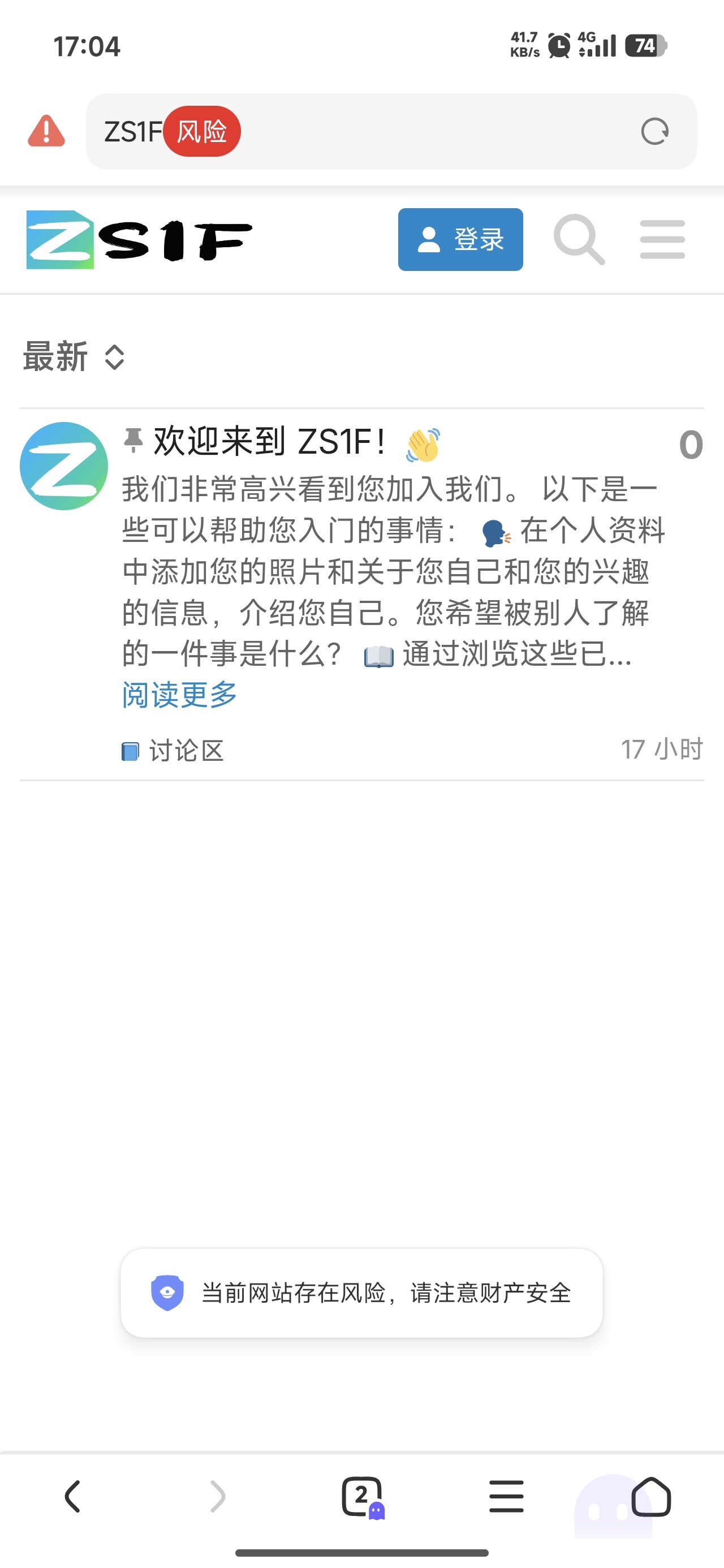The height and width of the screenshot is (1568, 724).
Task: Follow the 阅读更多 link
Action: (x=179, y=695)
